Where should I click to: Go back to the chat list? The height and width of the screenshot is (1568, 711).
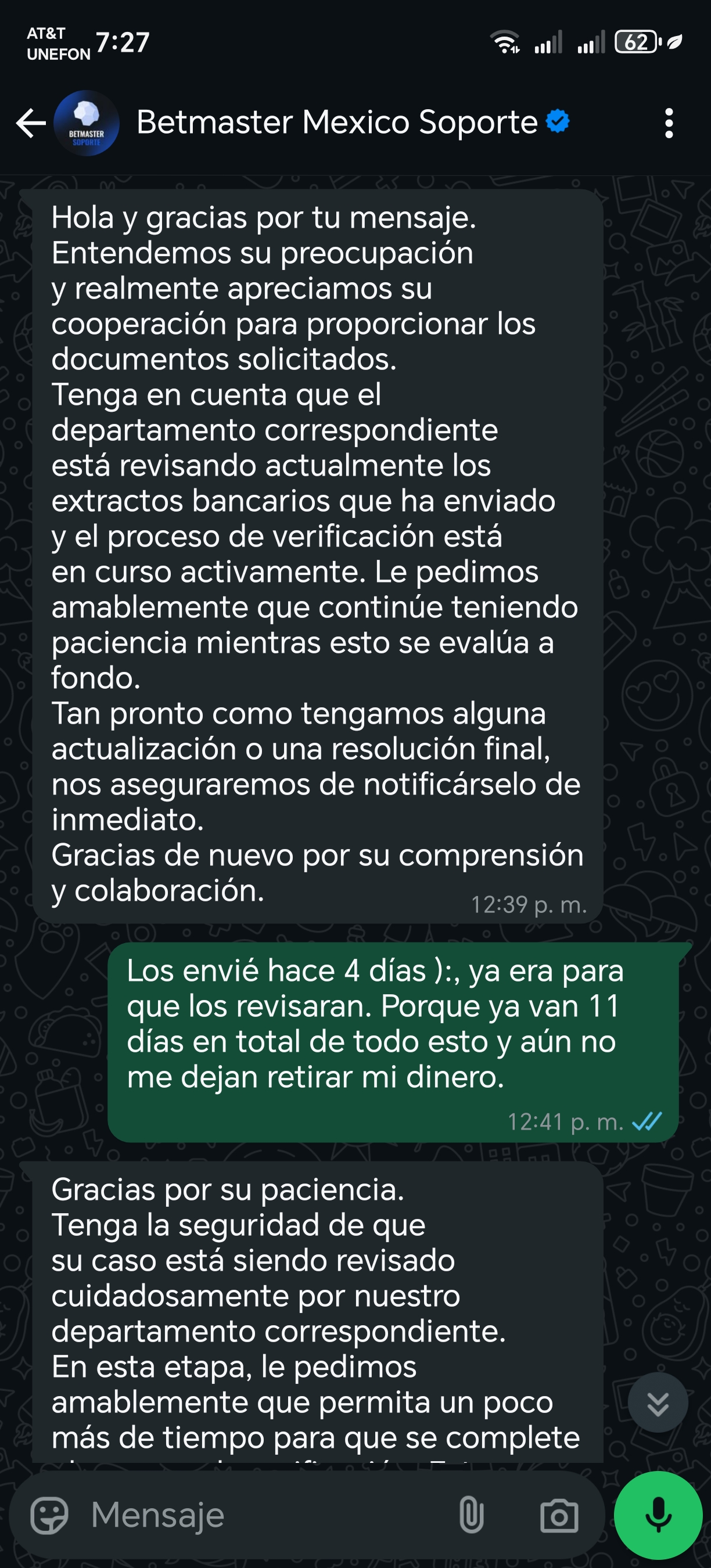tap(30, 124)
